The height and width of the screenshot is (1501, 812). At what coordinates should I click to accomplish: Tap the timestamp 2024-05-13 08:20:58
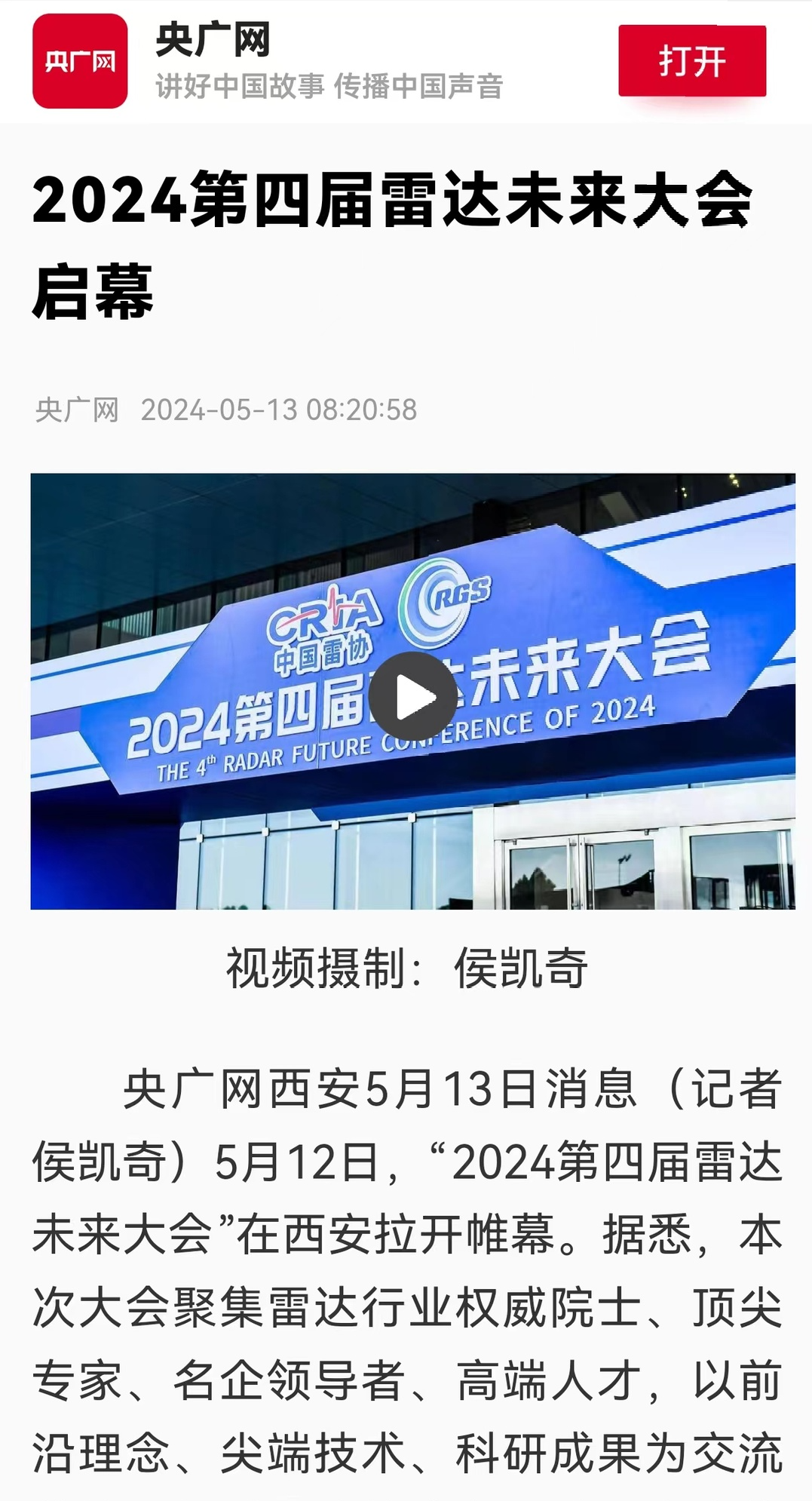click(x=279, y=407)
